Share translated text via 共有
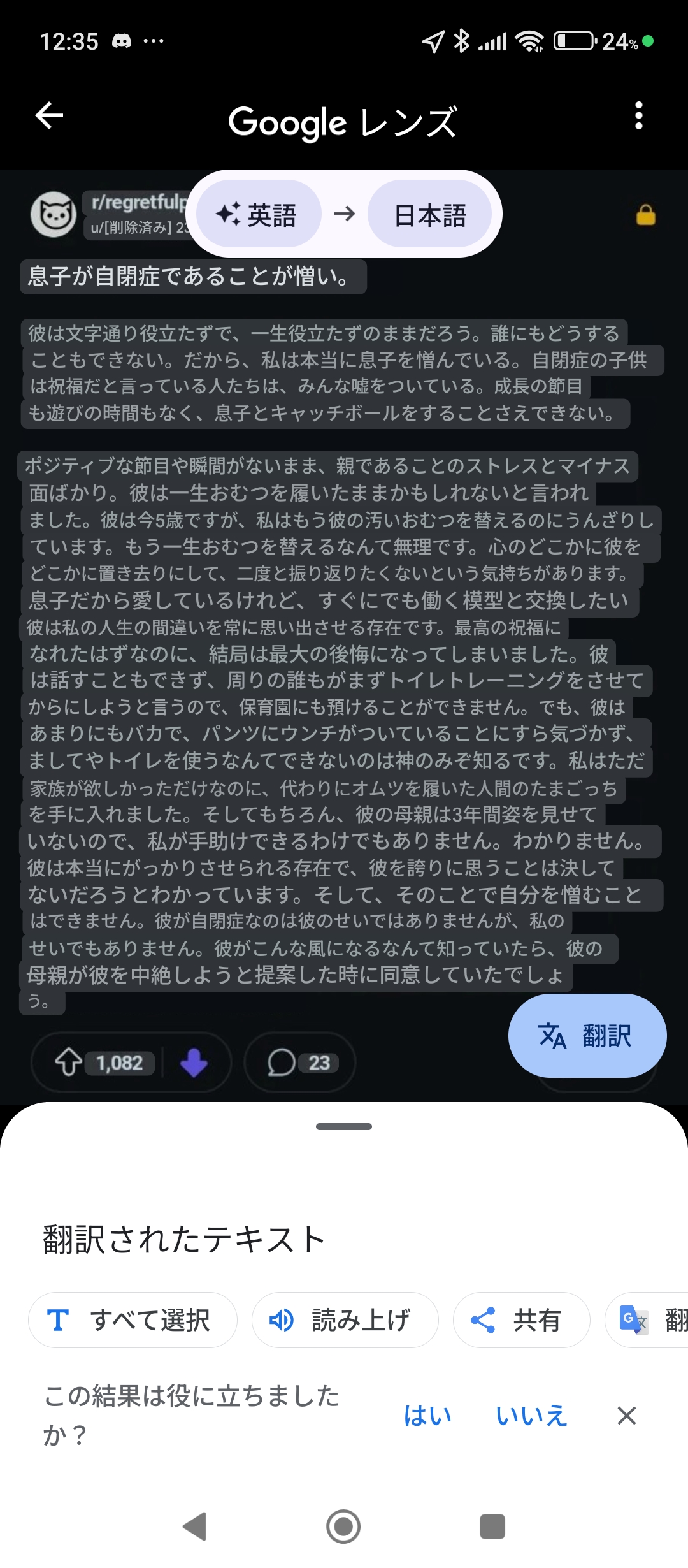688x1568 pixels. pos(520,1320)
